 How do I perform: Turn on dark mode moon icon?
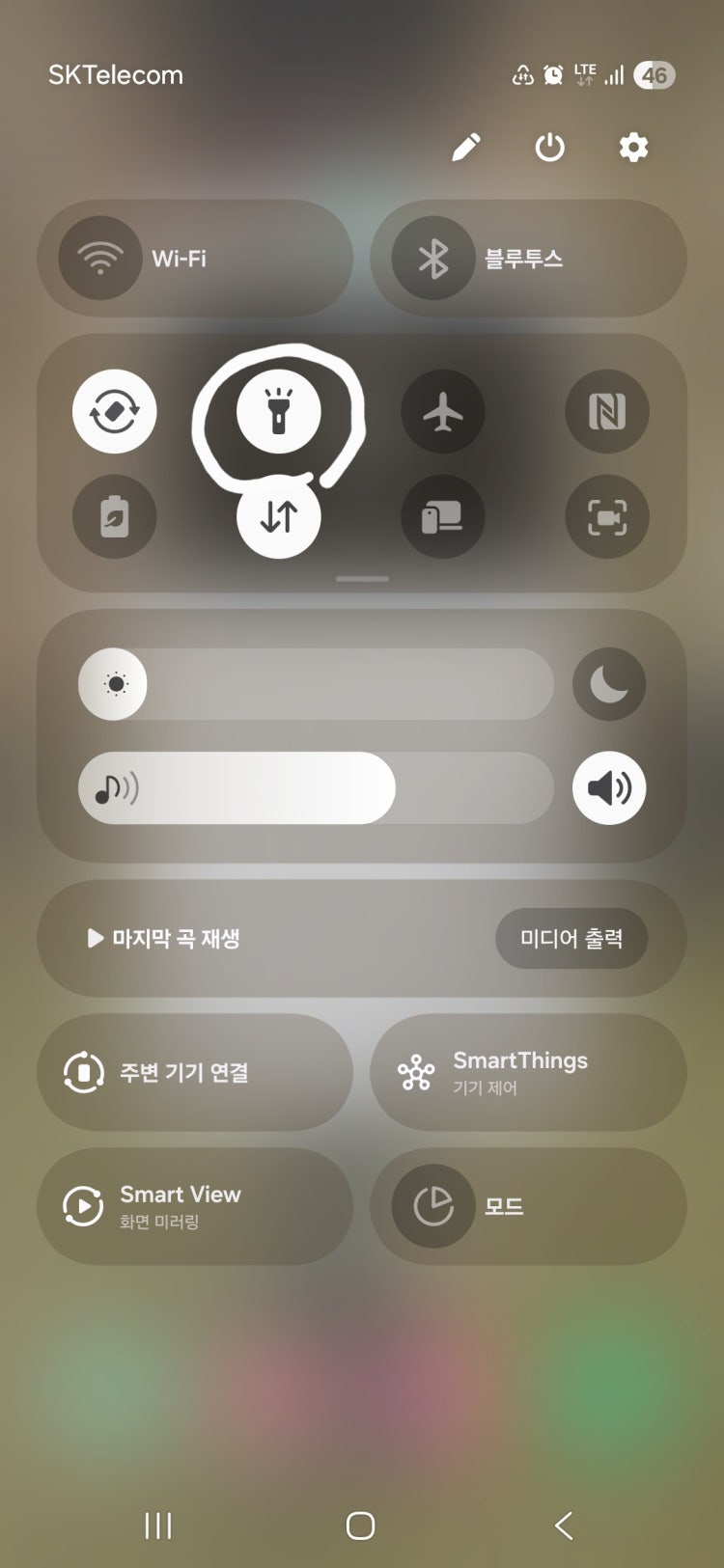[609, 684]
